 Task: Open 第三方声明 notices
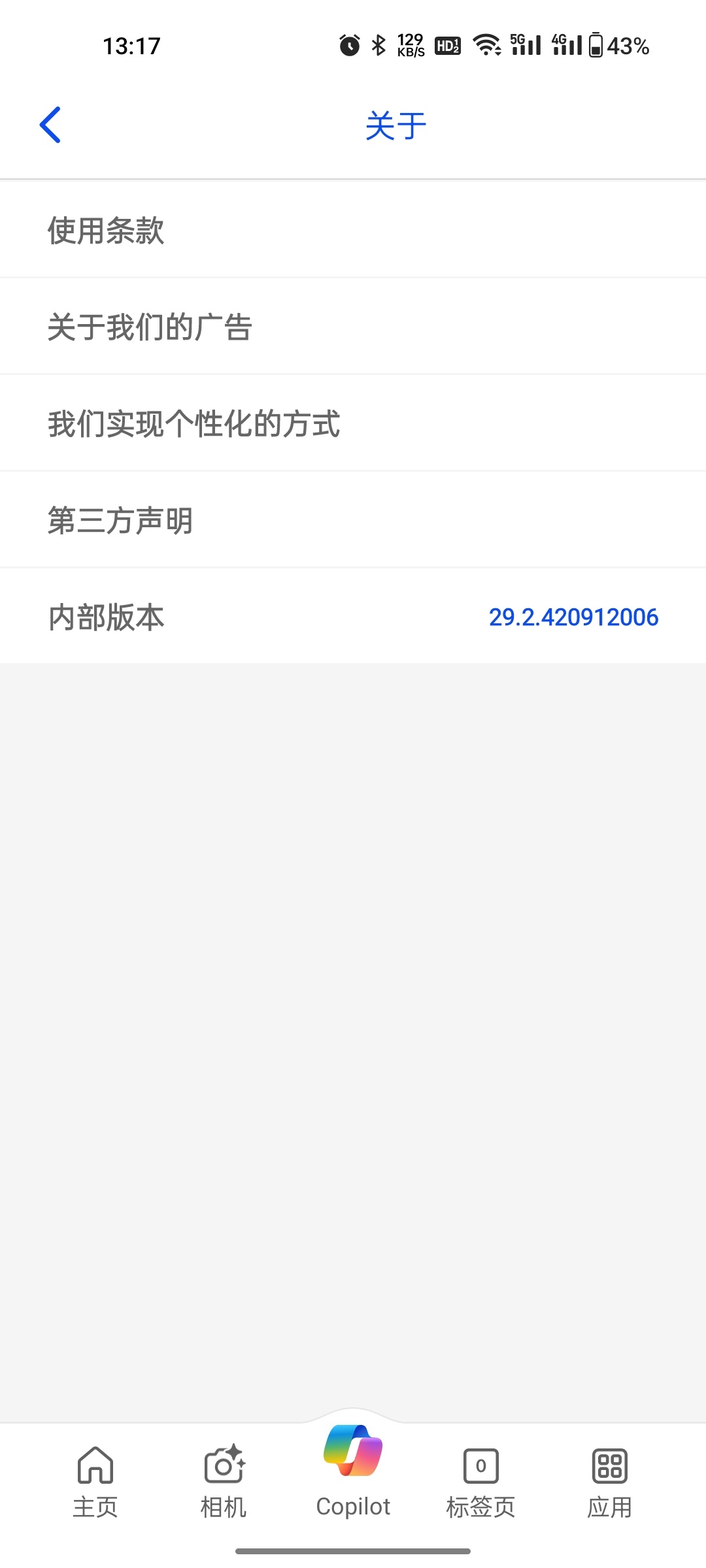[353, 520]
